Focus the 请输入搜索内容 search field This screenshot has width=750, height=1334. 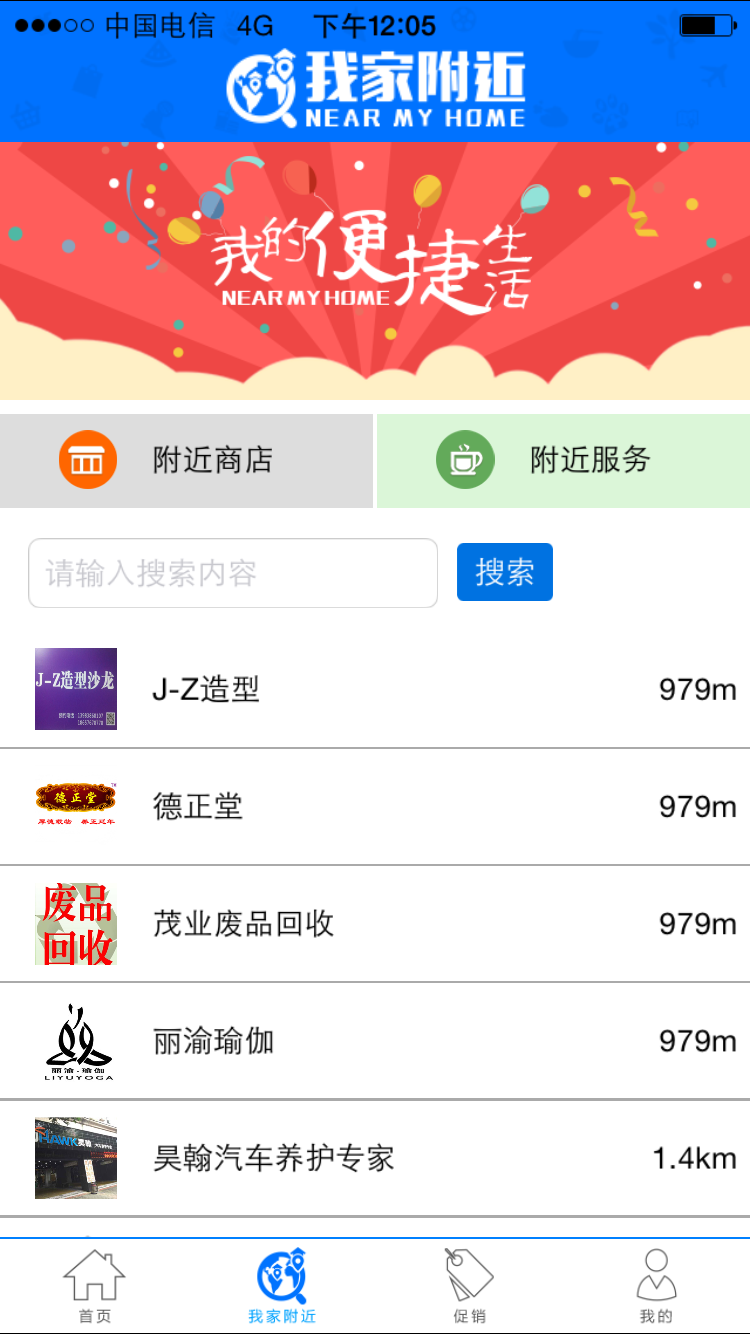pyautogui.click(x=233, y=573)
